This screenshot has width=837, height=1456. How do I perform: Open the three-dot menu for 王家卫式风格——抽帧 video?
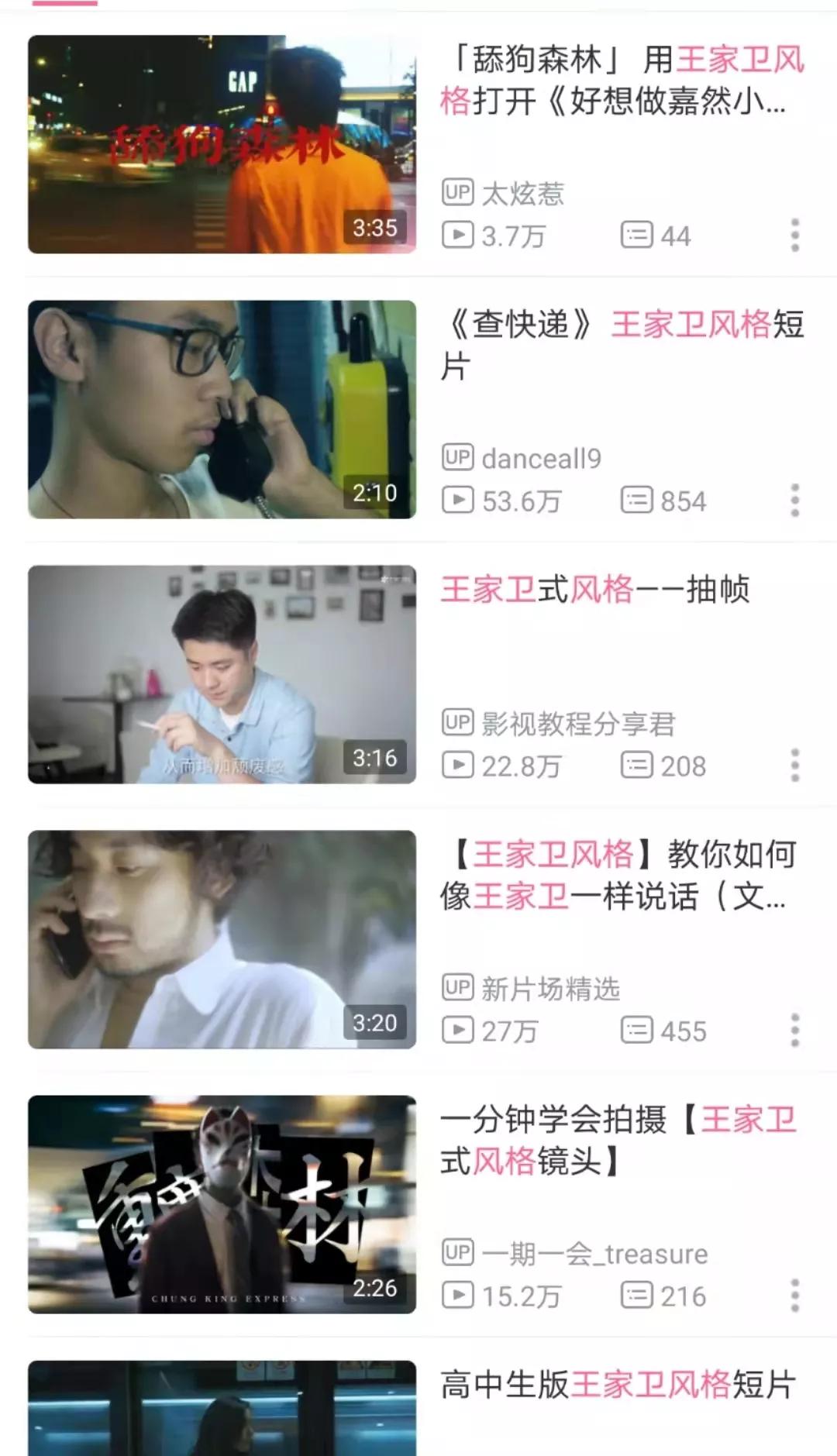pyautogui.click(x=794, y=764)
